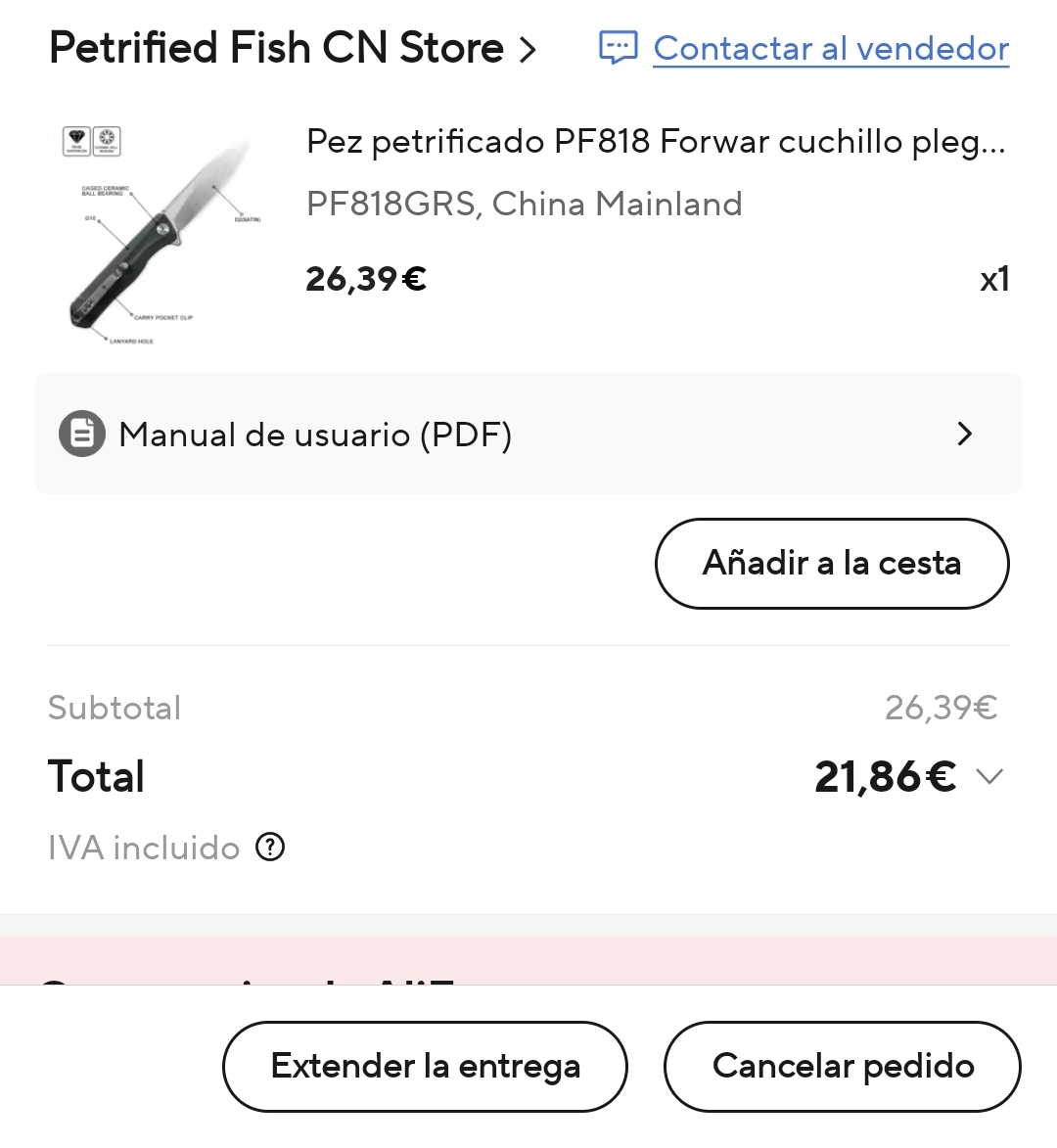
Task: Tap Contactar al vendedor link
Action: (830, 48)
